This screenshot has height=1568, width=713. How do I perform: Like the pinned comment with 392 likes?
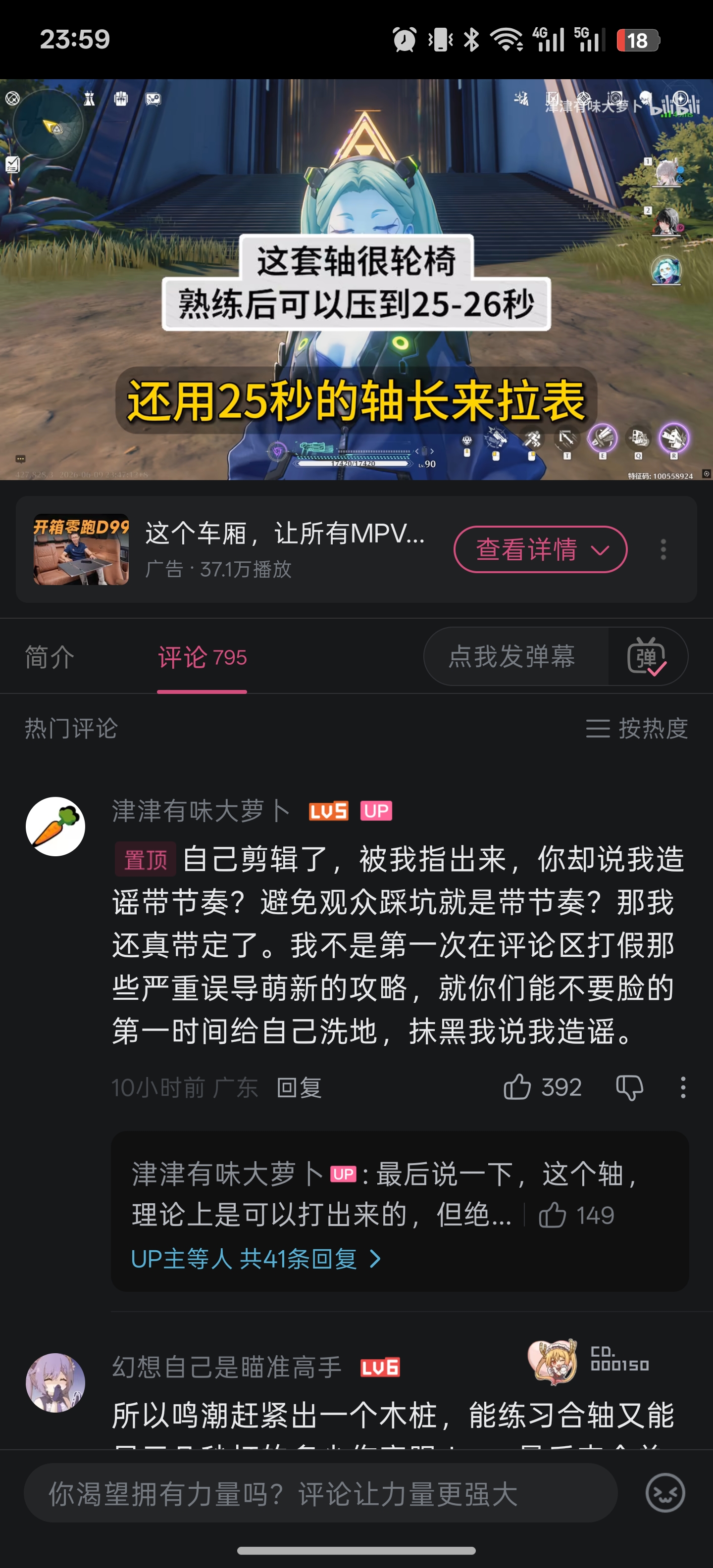point(542,1087)
